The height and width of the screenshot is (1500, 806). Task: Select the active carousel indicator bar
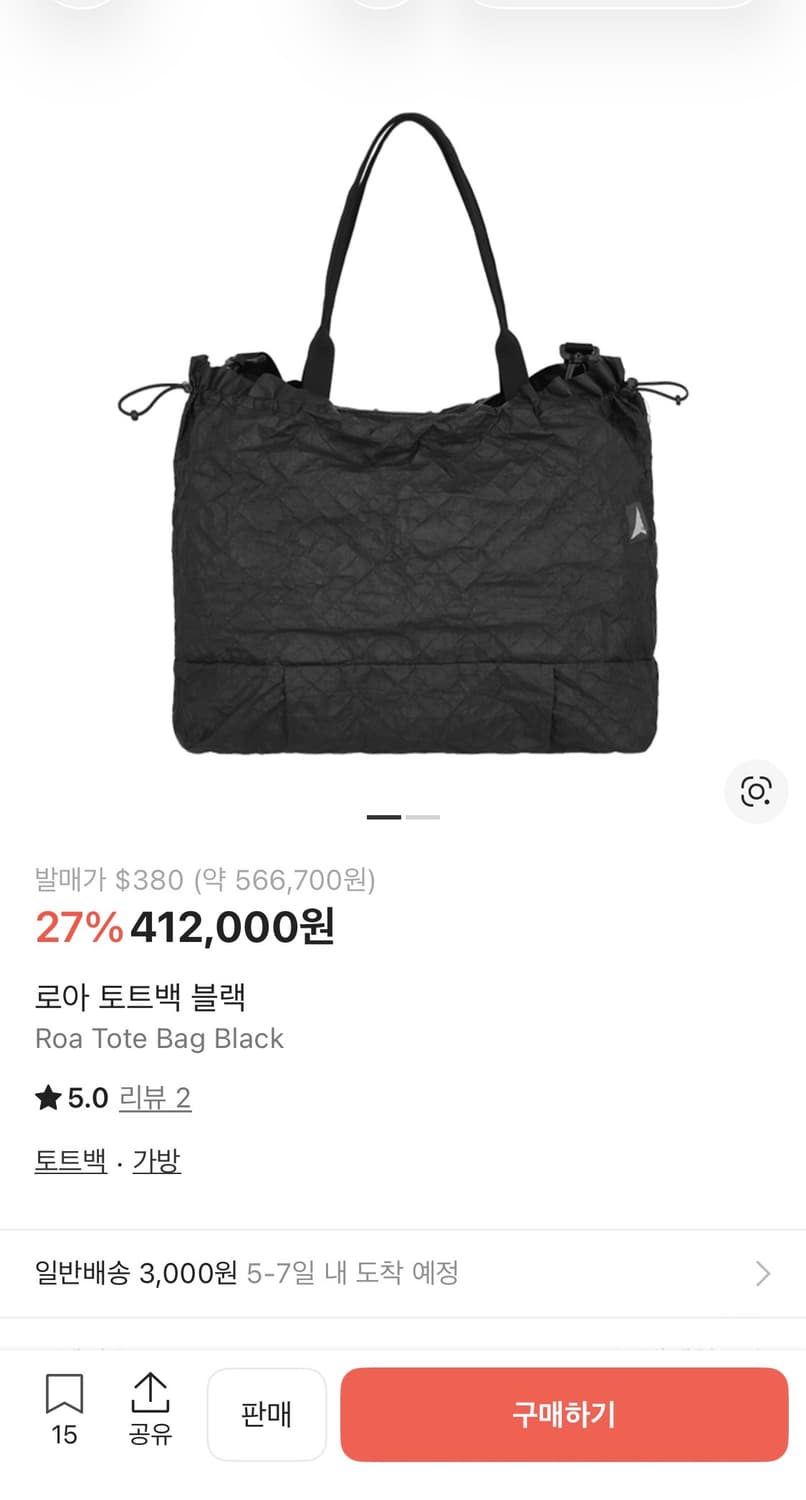coord(384,817)
